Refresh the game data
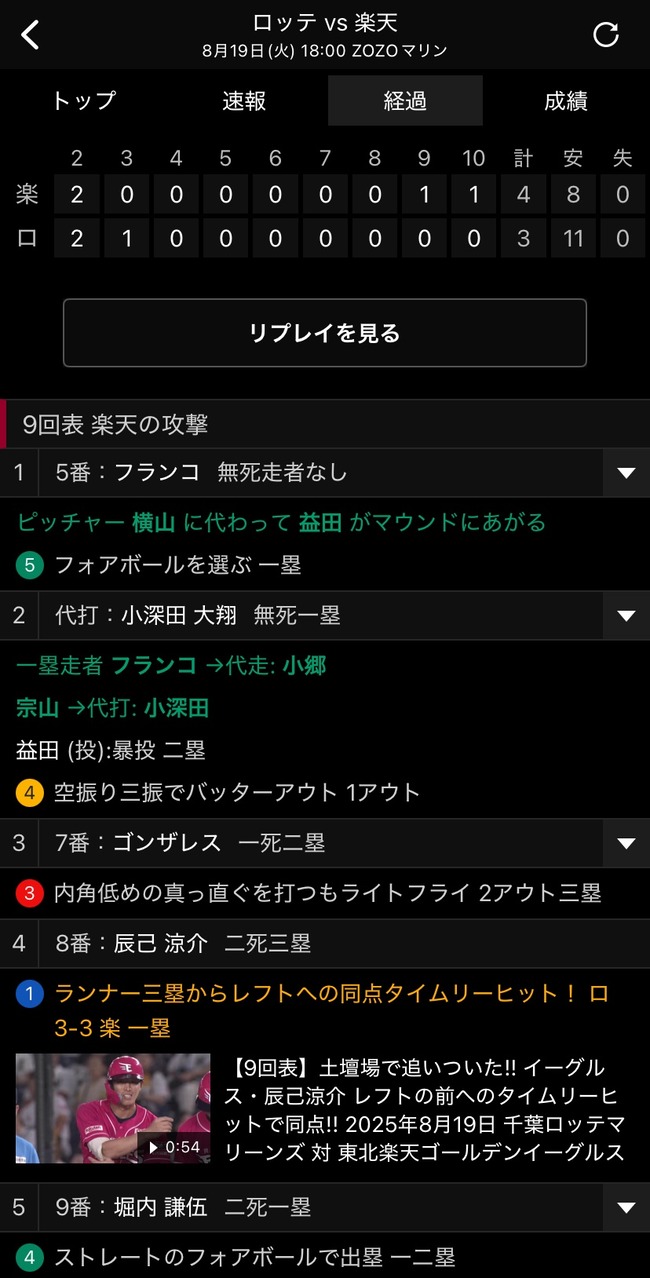The width and height of the screenshot is (650, 1278). (x=606, y=35)
